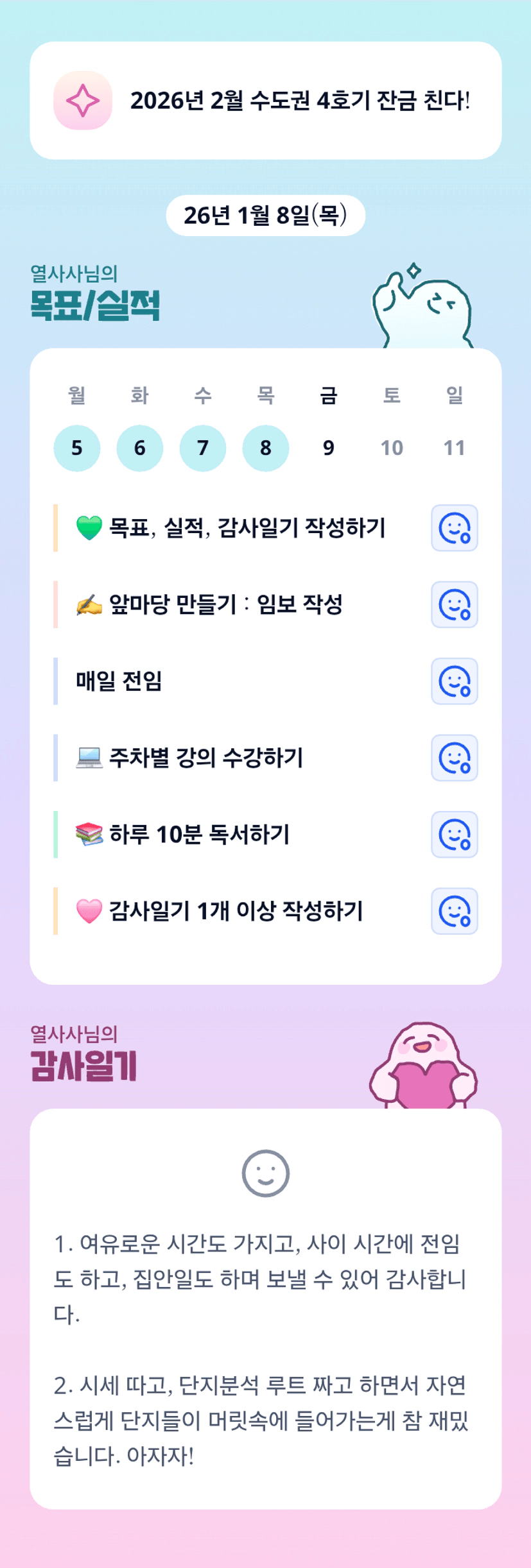
Task: Add reaction to 주차별 강의 수강하기
Action: (455, 758)
